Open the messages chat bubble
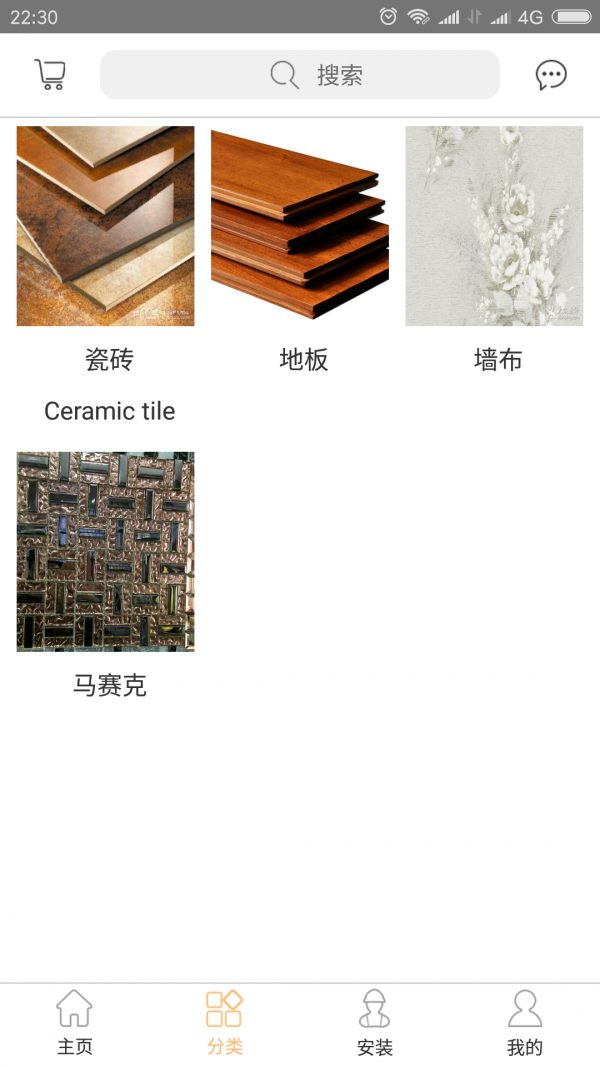The image size is (600, 1067). pos(551,75)
